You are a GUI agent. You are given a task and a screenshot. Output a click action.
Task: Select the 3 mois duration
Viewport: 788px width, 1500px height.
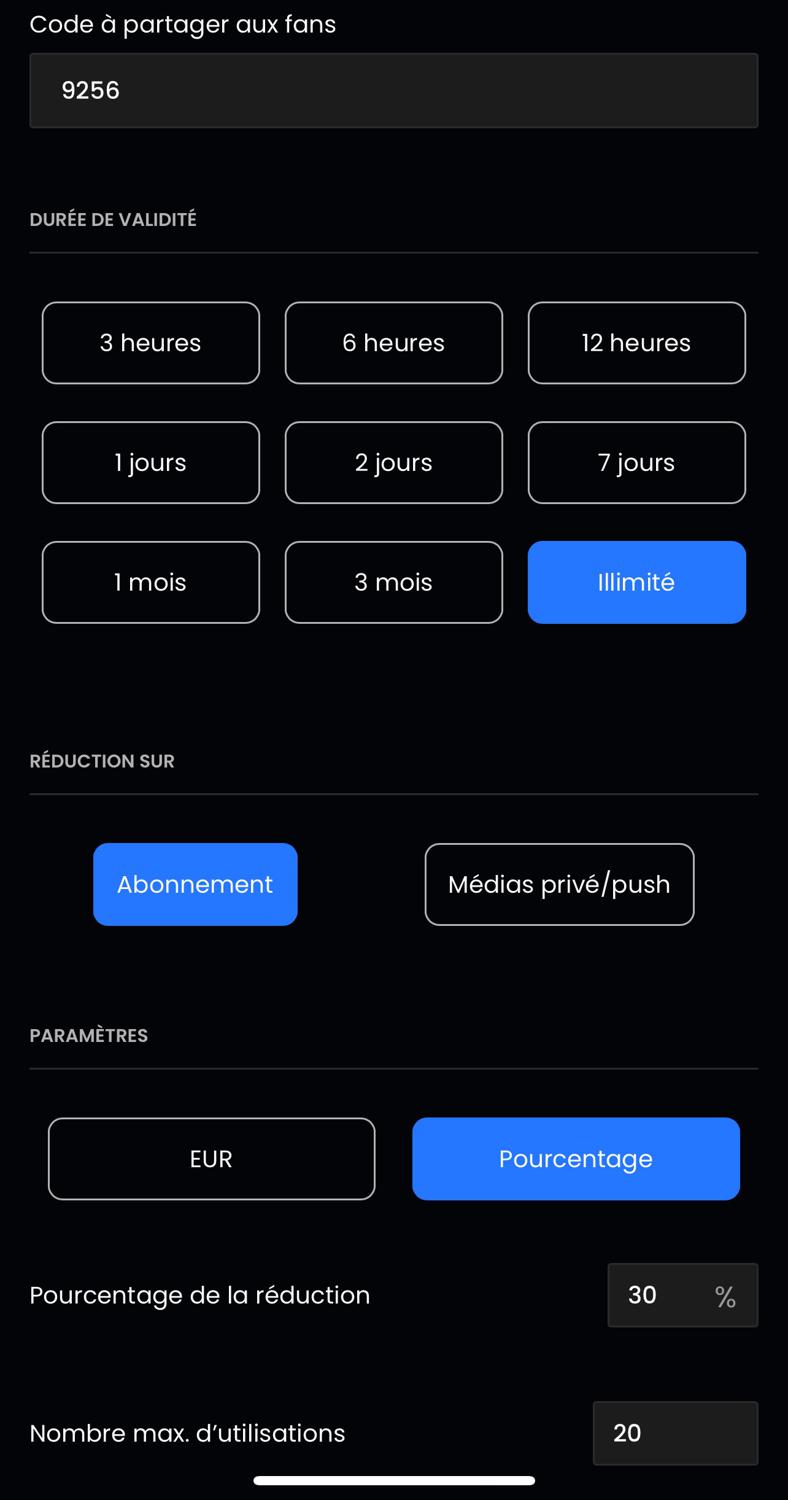(394, 583)
